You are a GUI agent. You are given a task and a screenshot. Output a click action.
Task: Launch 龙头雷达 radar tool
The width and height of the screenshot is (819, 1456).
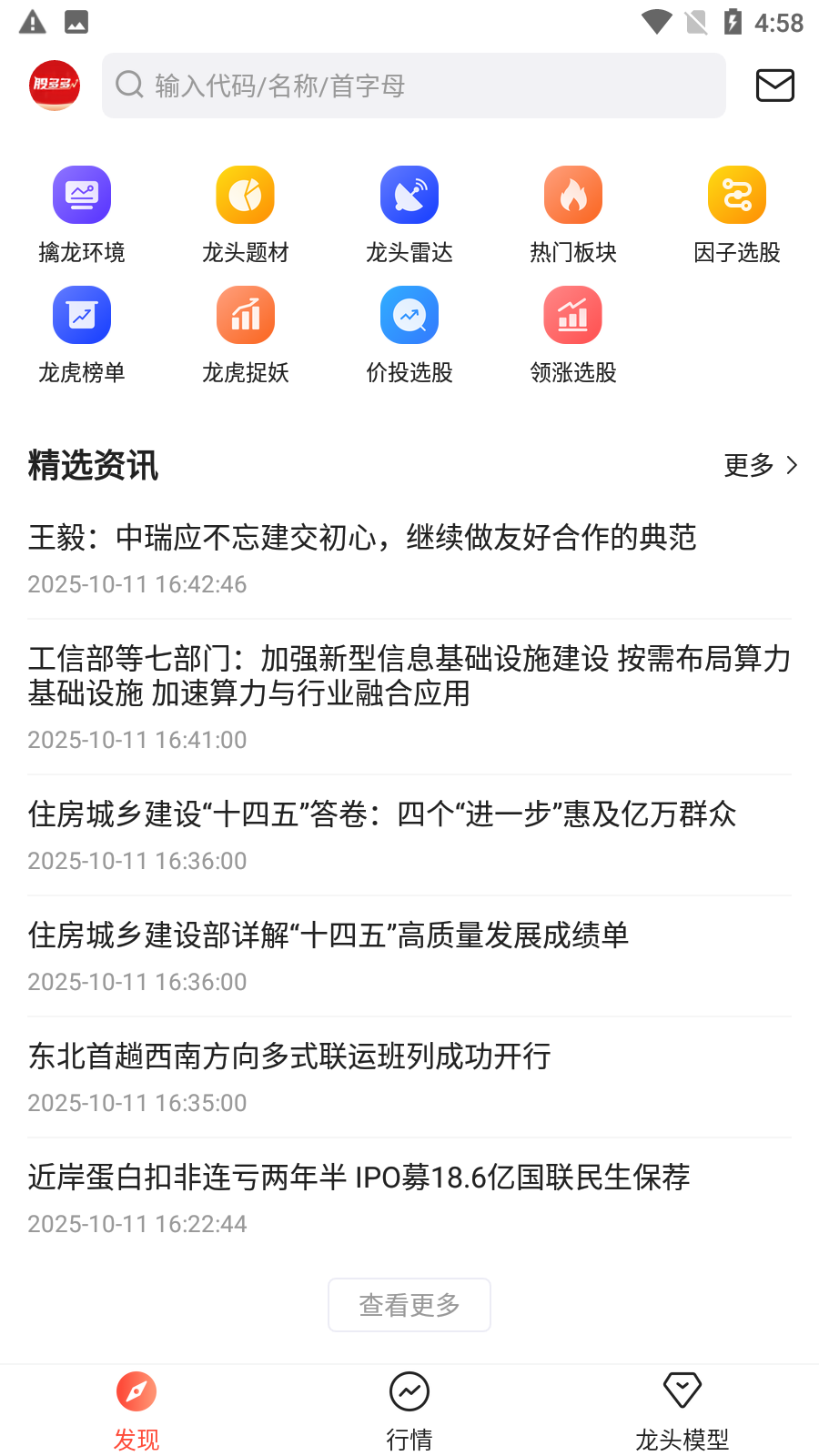pyautogui.click(x=409, y=216)
